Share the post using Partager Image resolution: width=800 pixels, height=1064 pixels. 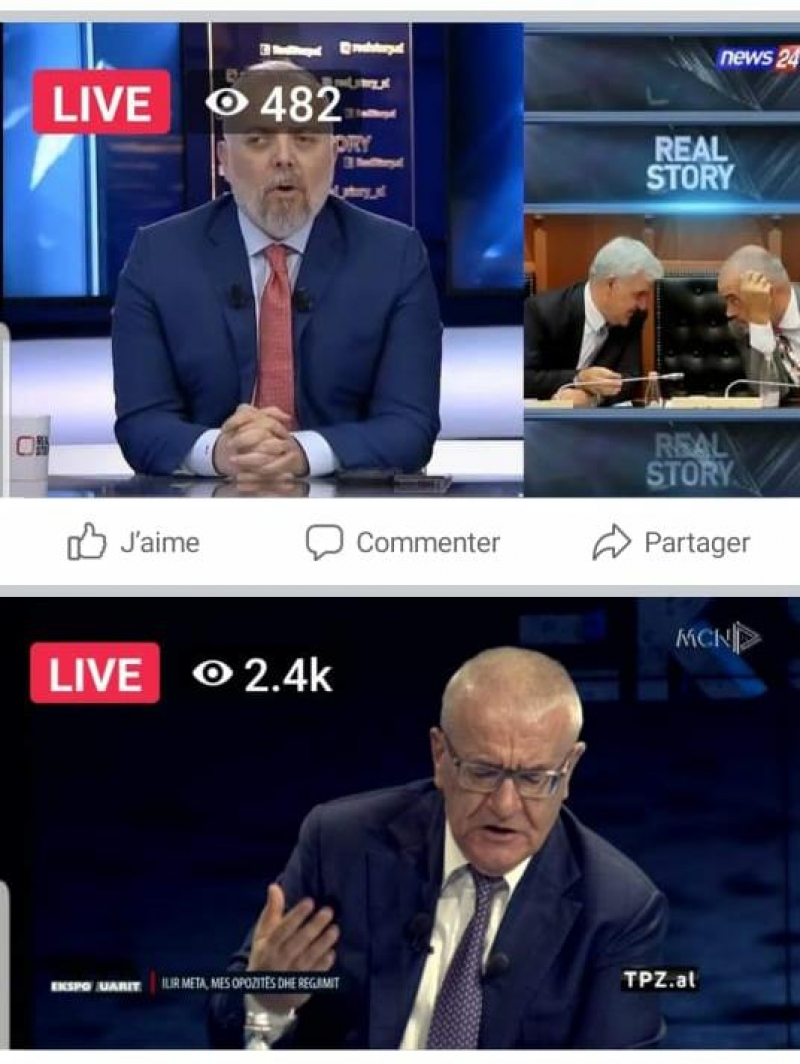coord(670,543)
